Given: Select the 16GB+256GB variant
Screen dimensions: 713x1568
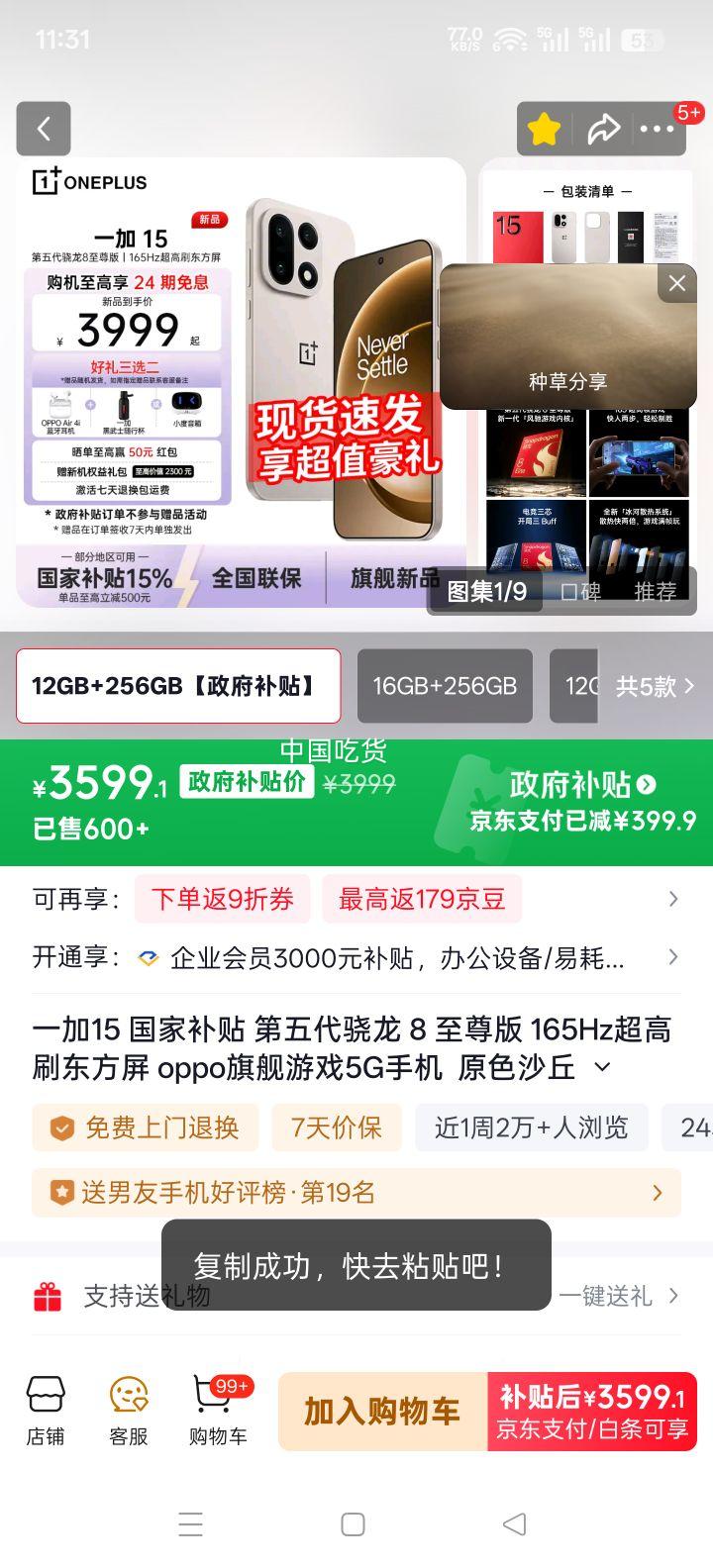Looking at the screenshot, I should click(x=445, y=686).
